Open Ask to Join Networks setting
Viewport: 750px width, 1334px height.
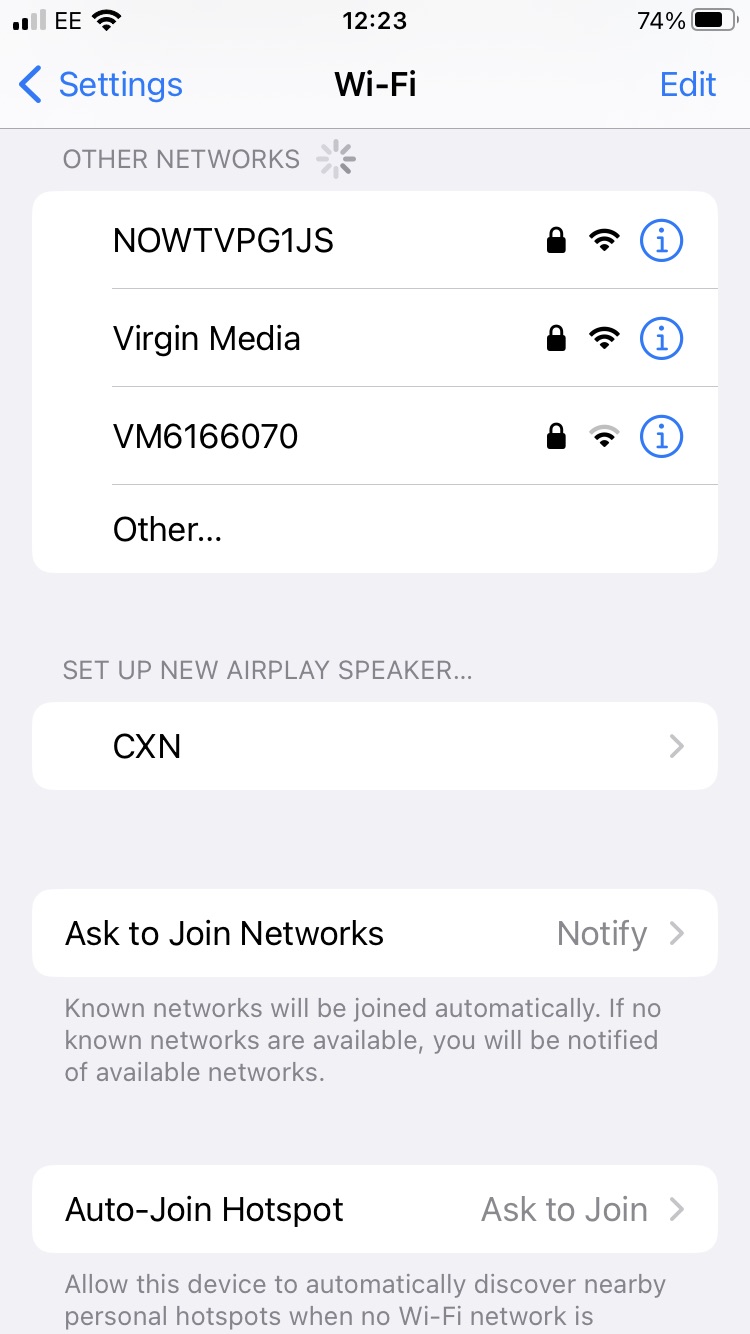tap(375, 933)
